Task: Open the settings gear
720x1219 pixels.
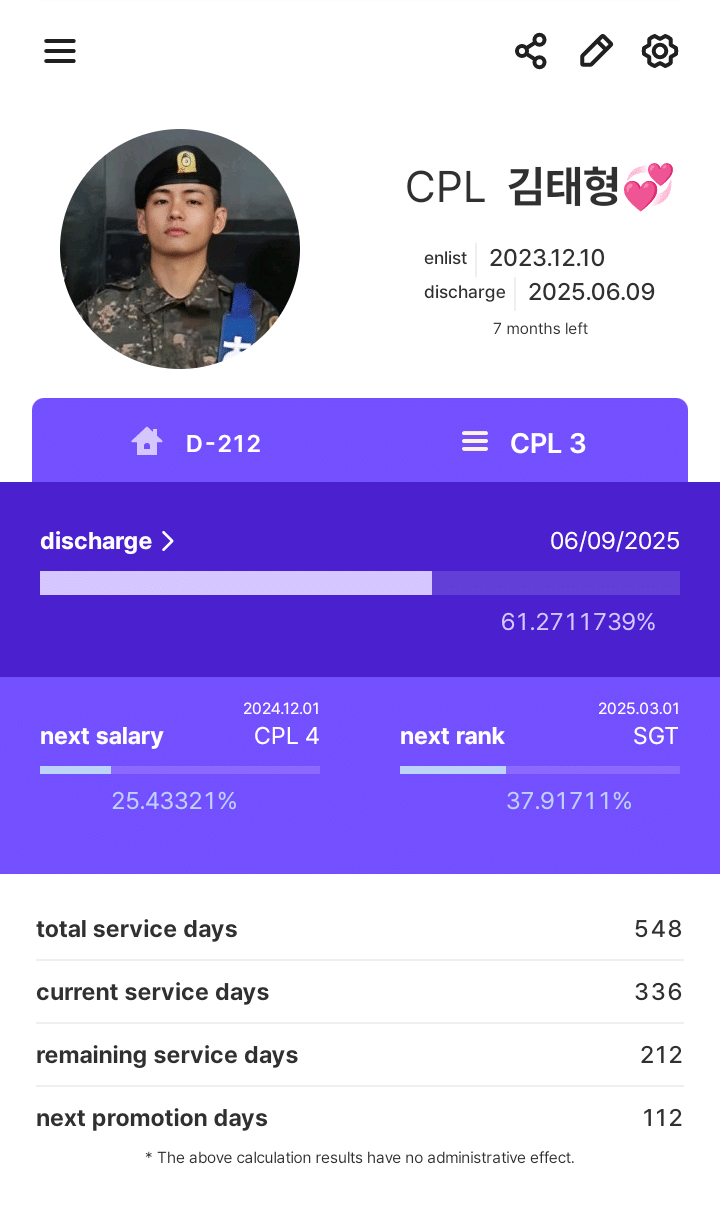Action: 660,51
